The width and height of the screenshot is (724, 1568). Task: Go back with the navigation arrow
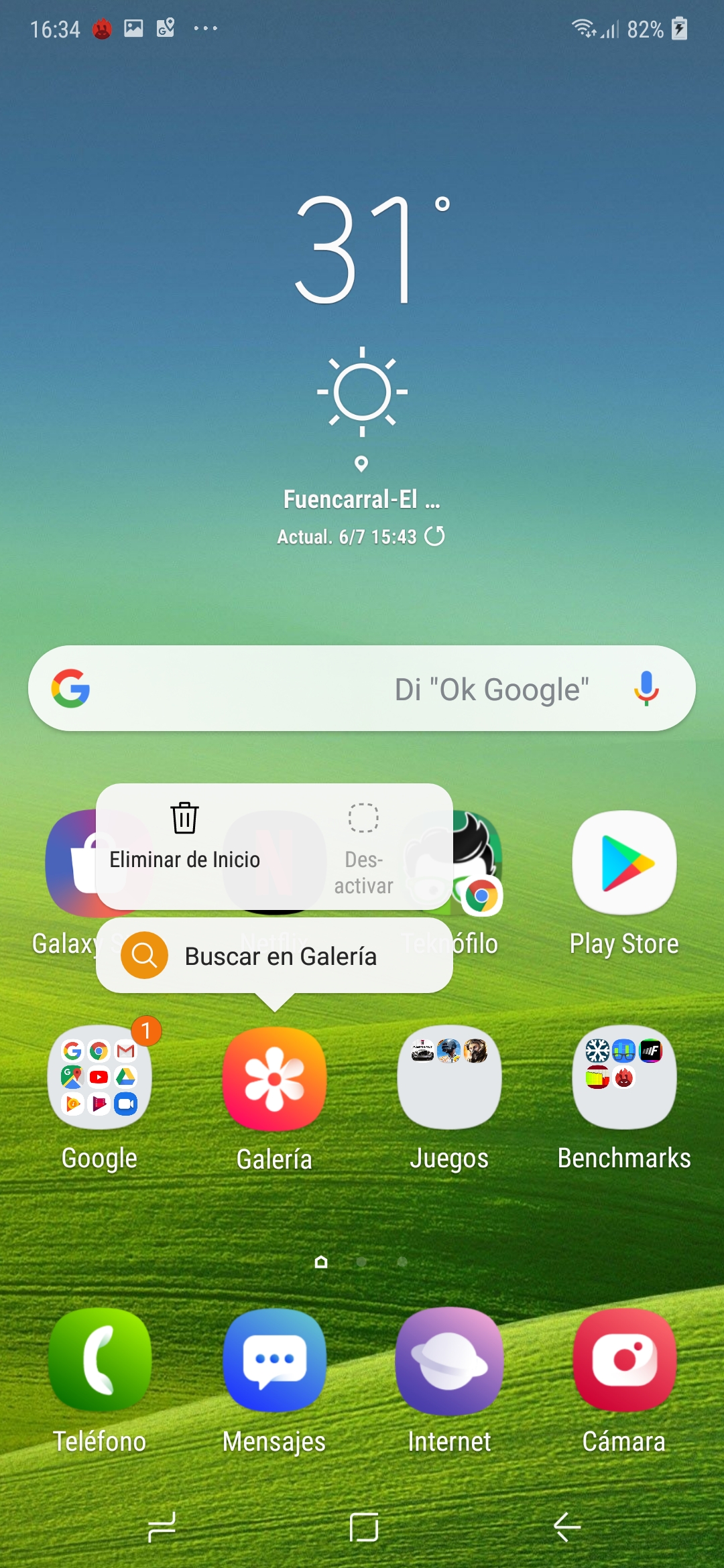click(x=567, y=1527)
